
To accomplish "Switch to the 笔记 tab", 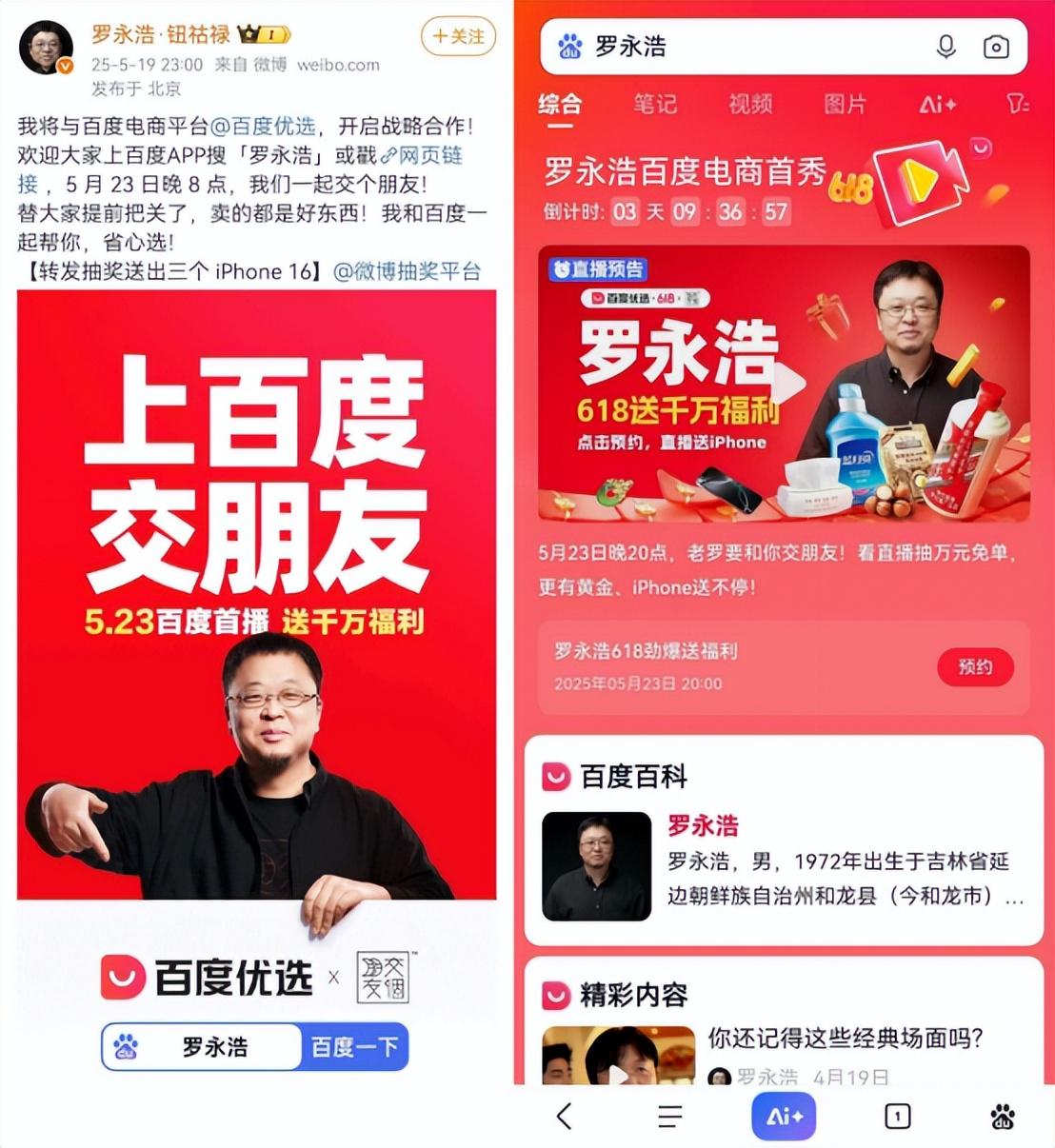I will (655, 105).
